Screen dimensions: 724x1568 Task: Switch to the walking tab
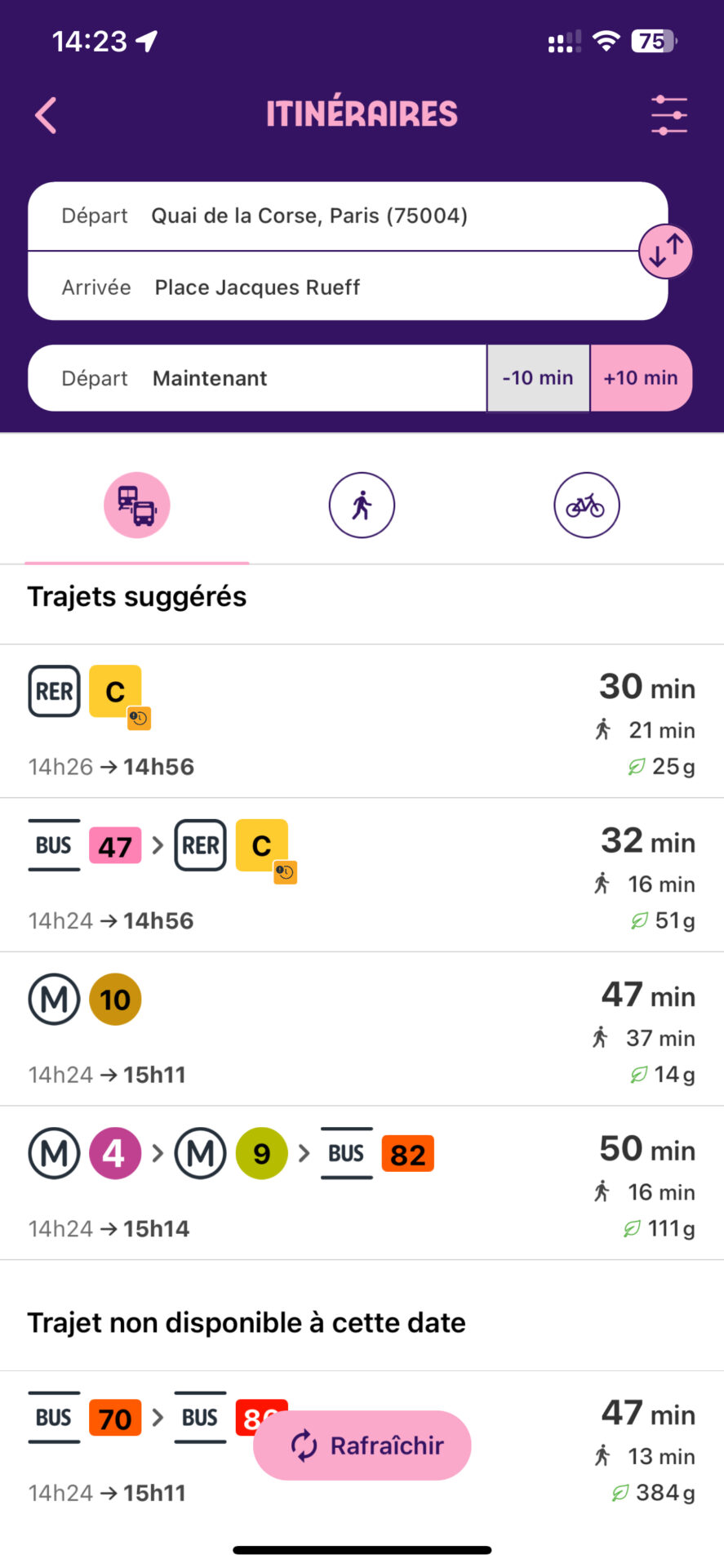click(362, 505)
